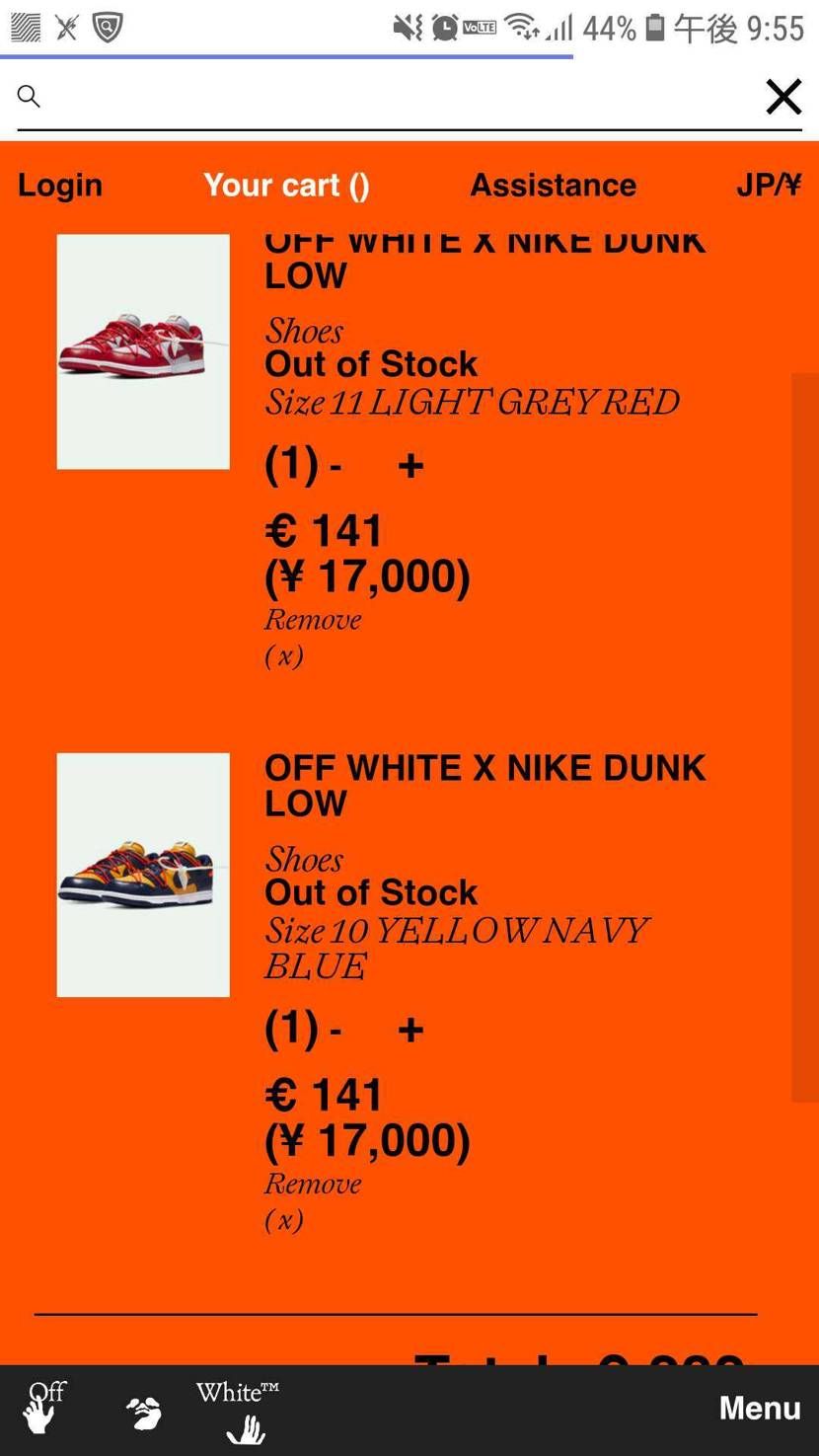Open the Login link
Image resolution: width=819 pixels, height=1456 pixels.
[x=60, y=185]
